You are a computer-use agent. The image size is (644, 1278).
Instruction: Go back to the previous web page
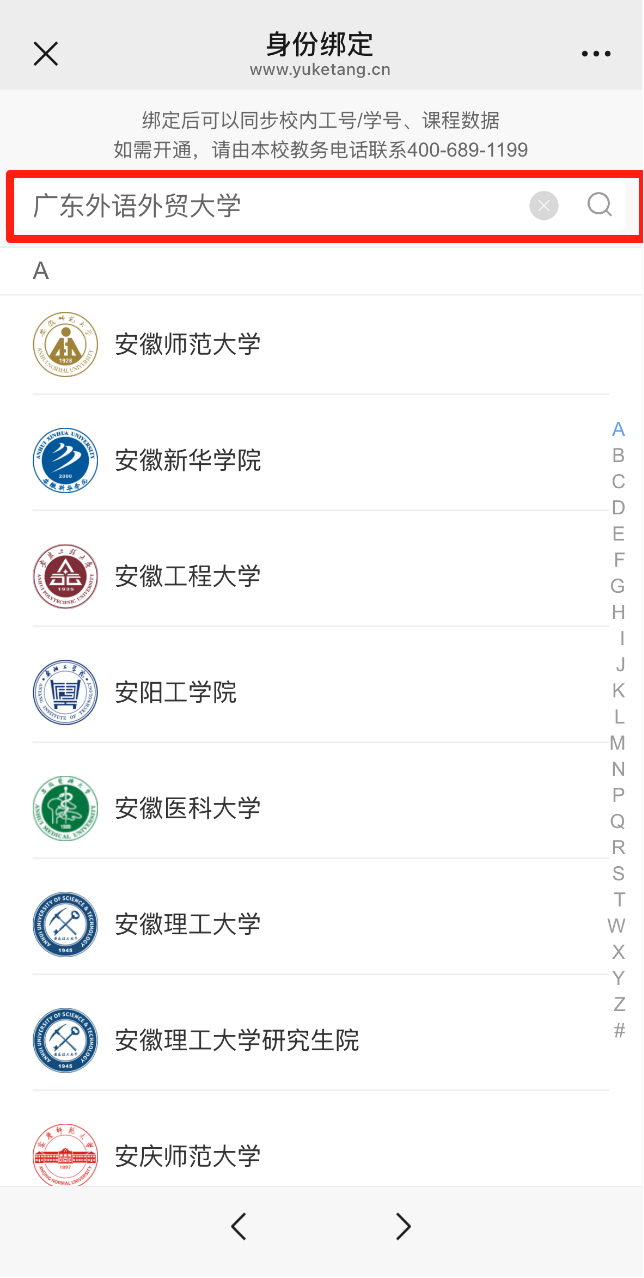[238, 1226]
